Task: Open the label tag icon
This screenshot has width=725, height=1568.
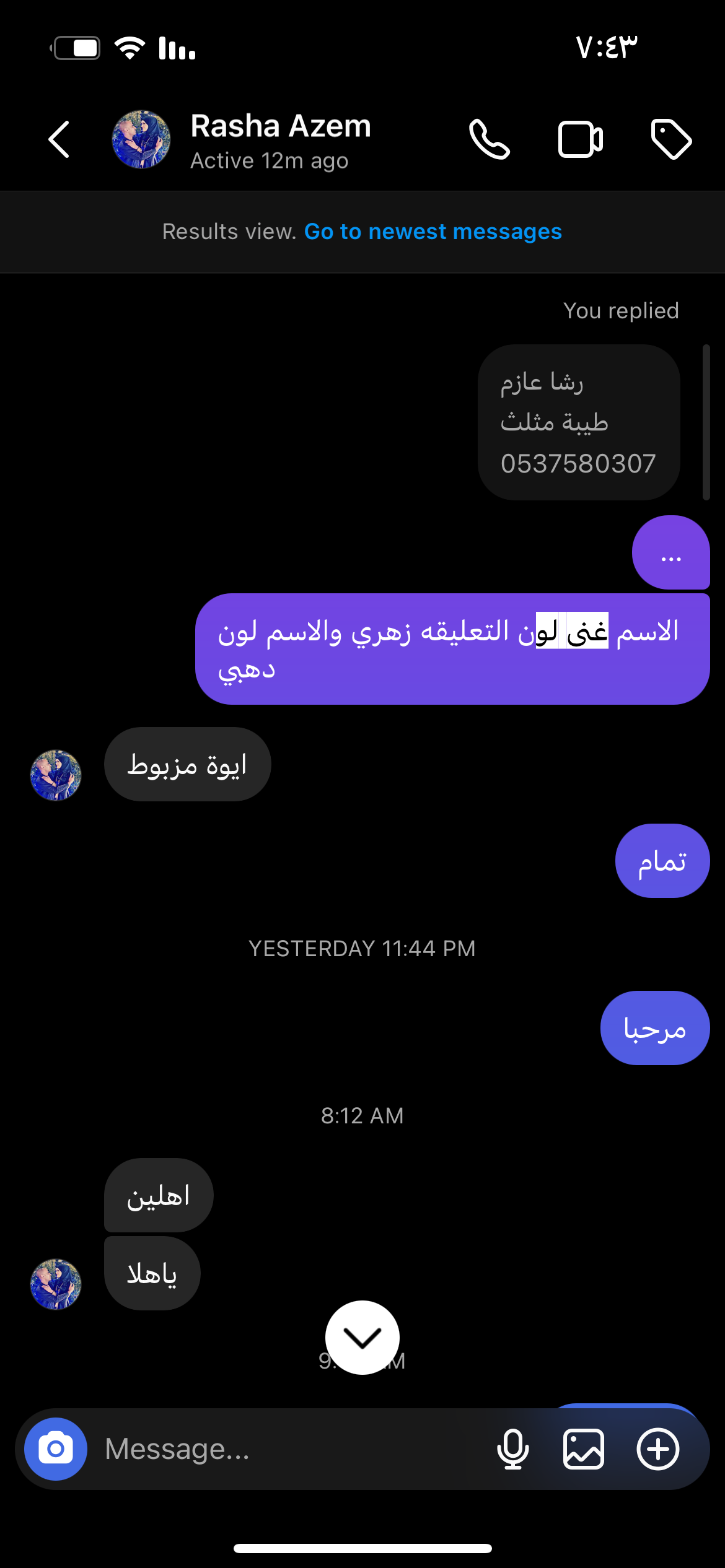Action: (671, 139)
